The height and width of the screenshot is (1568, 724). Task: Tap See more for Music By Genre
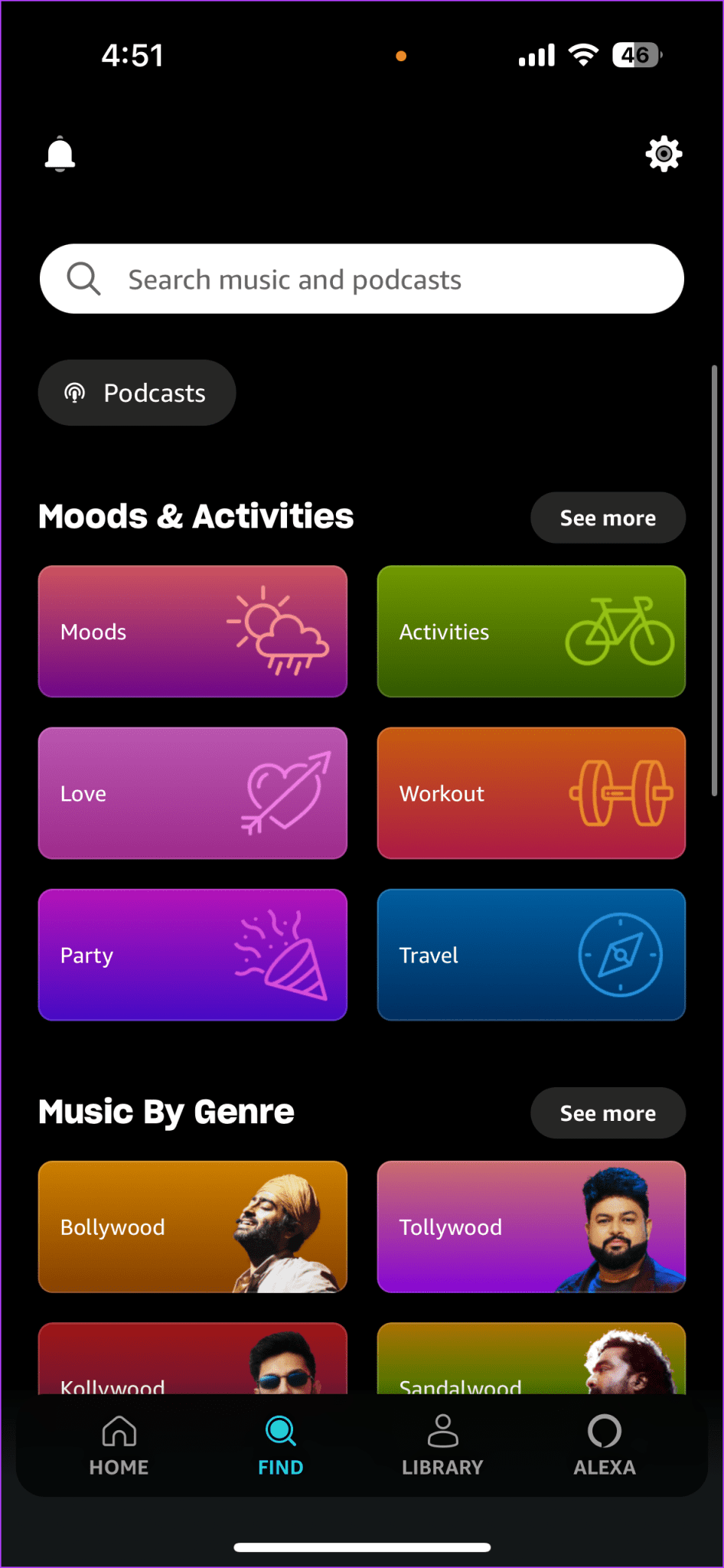point(608,1112)
